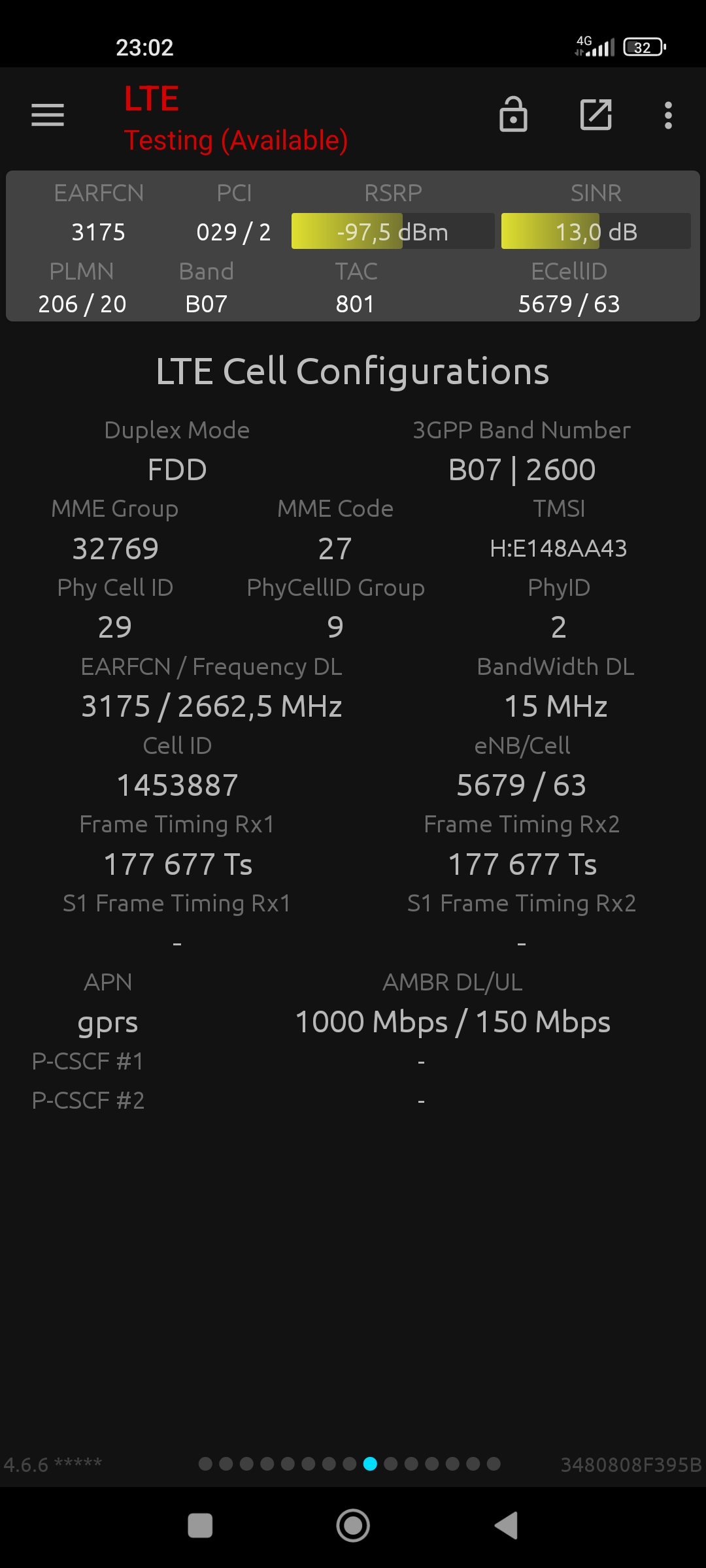Open the three-dot overflow menu
The height and width of the screenshot is (1568, 706).
[668, 115]
